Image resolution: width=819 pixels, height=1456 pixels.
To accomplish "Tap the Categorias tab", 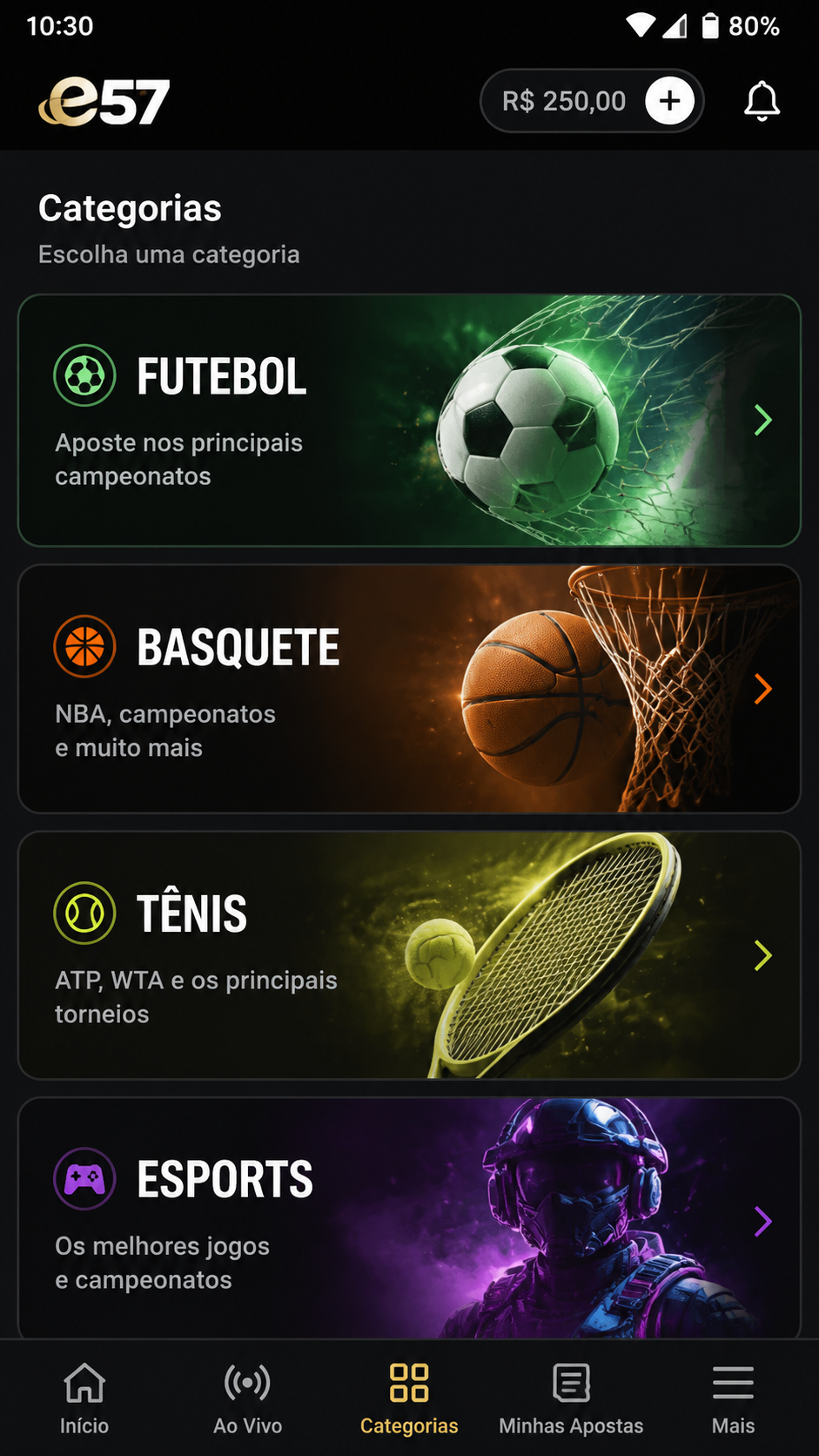I will [409, 1399].
